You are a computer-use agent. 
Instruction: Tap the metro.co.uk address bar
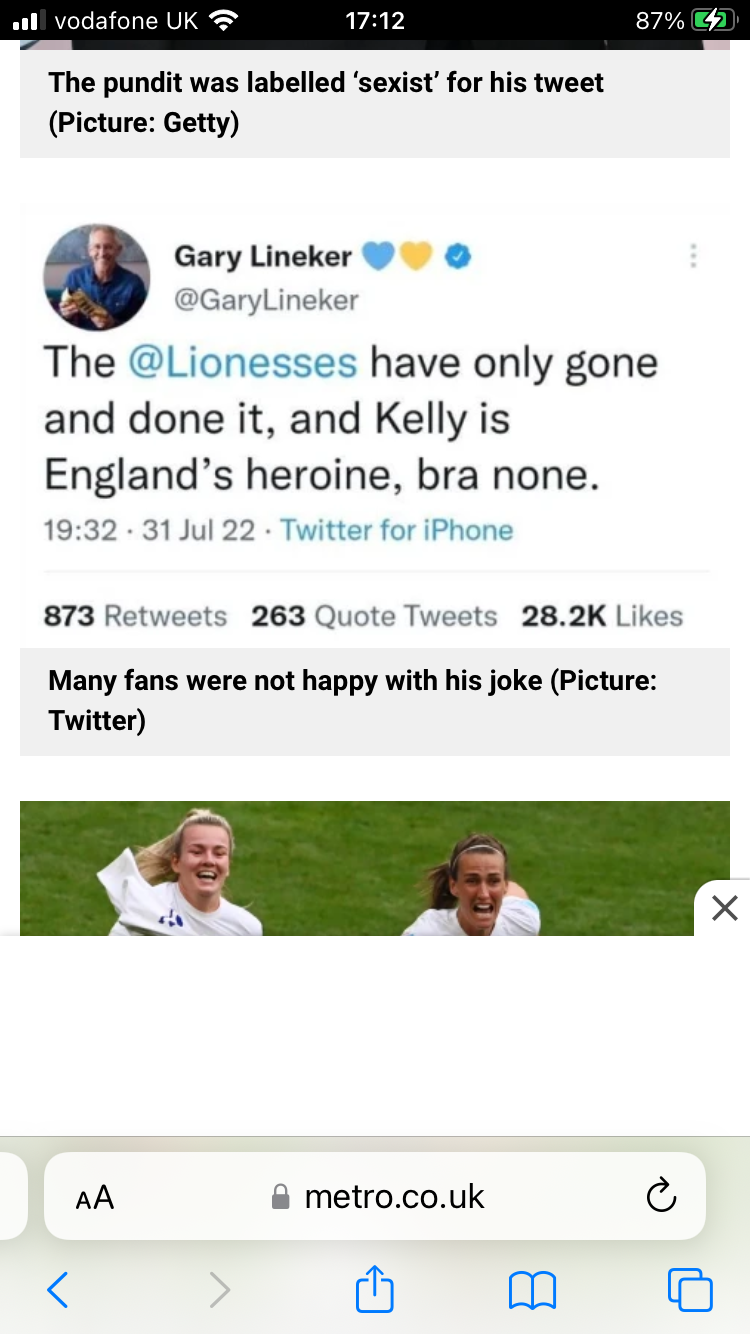(x=375, y=1196)
